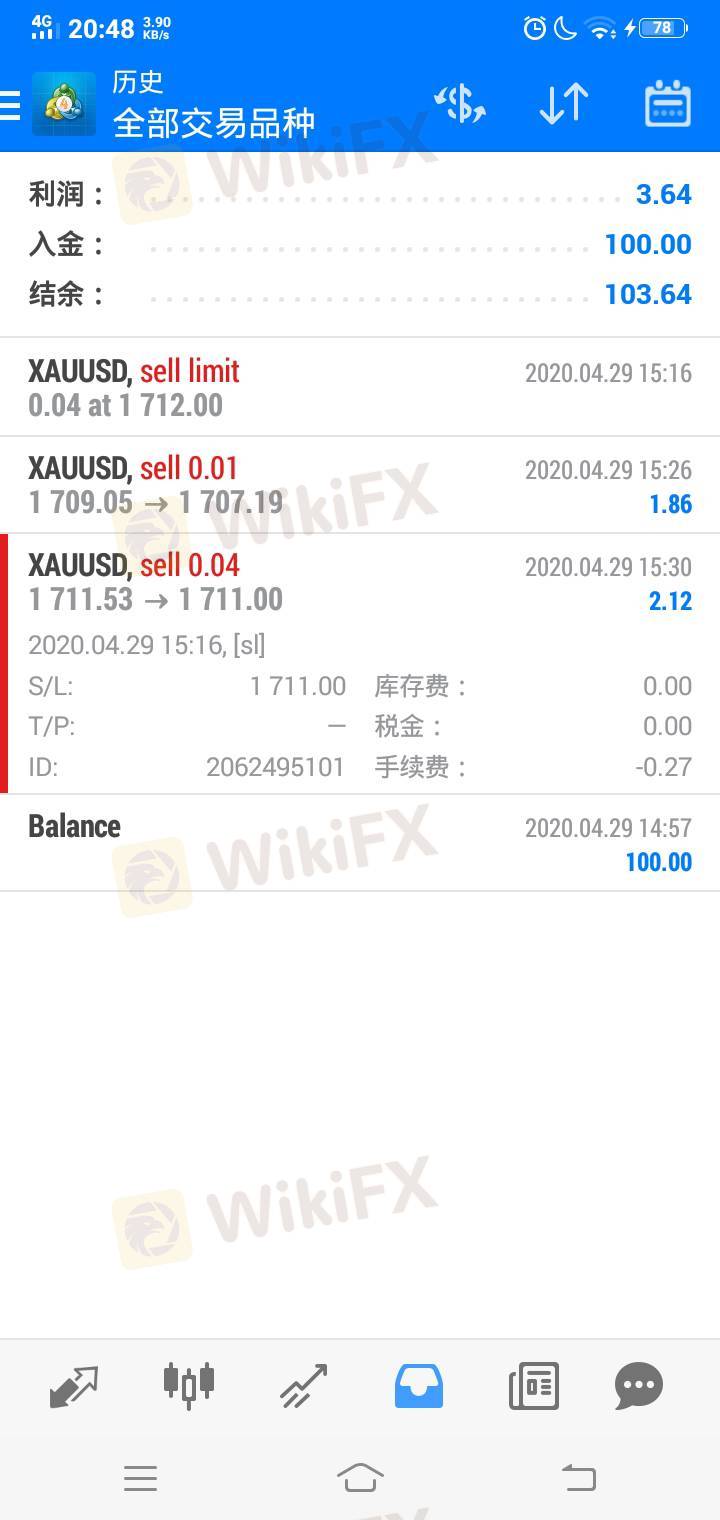The image size is (720, 1520).
Task: Collapse the XAUUSD sell 0.04 trade details
Action: 360,664
